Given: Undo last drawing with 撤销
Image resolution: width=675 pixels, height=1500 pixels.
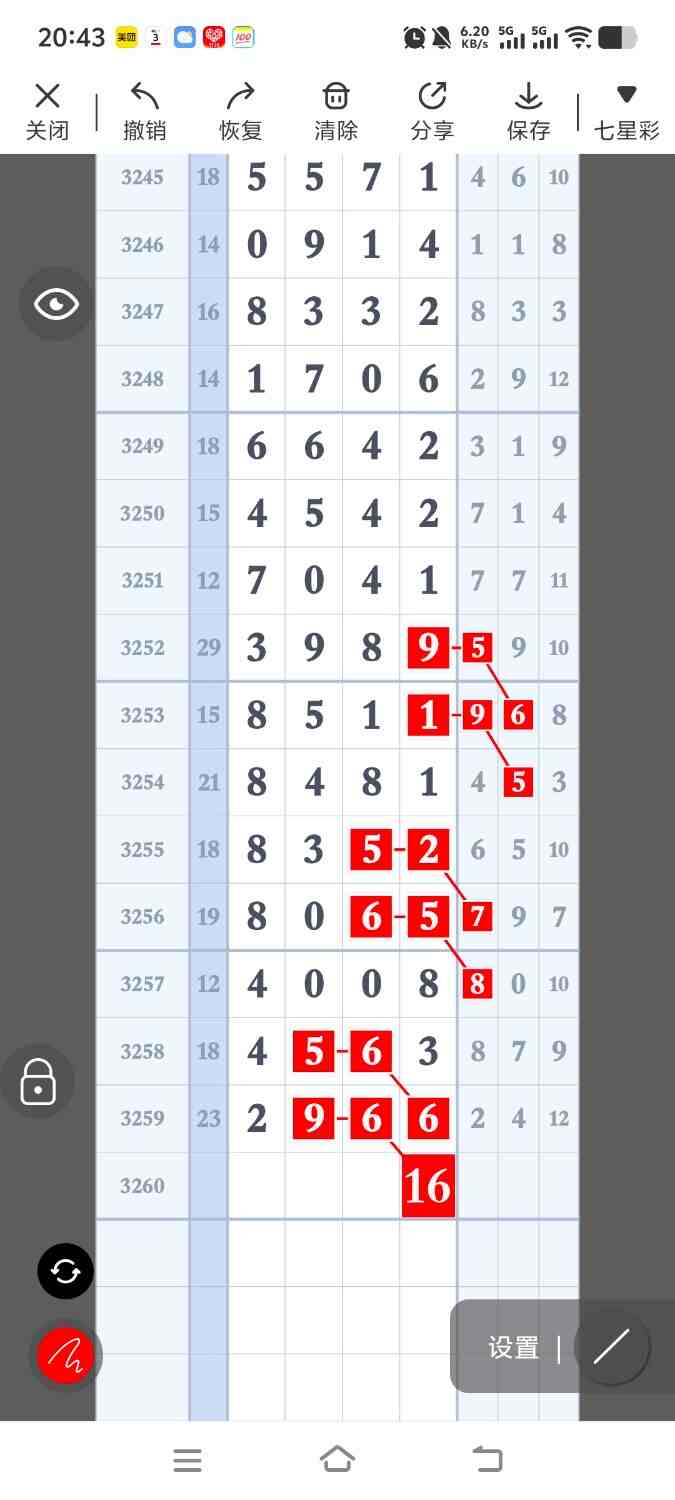Looking at the screenshot, I should click(144, 110).
